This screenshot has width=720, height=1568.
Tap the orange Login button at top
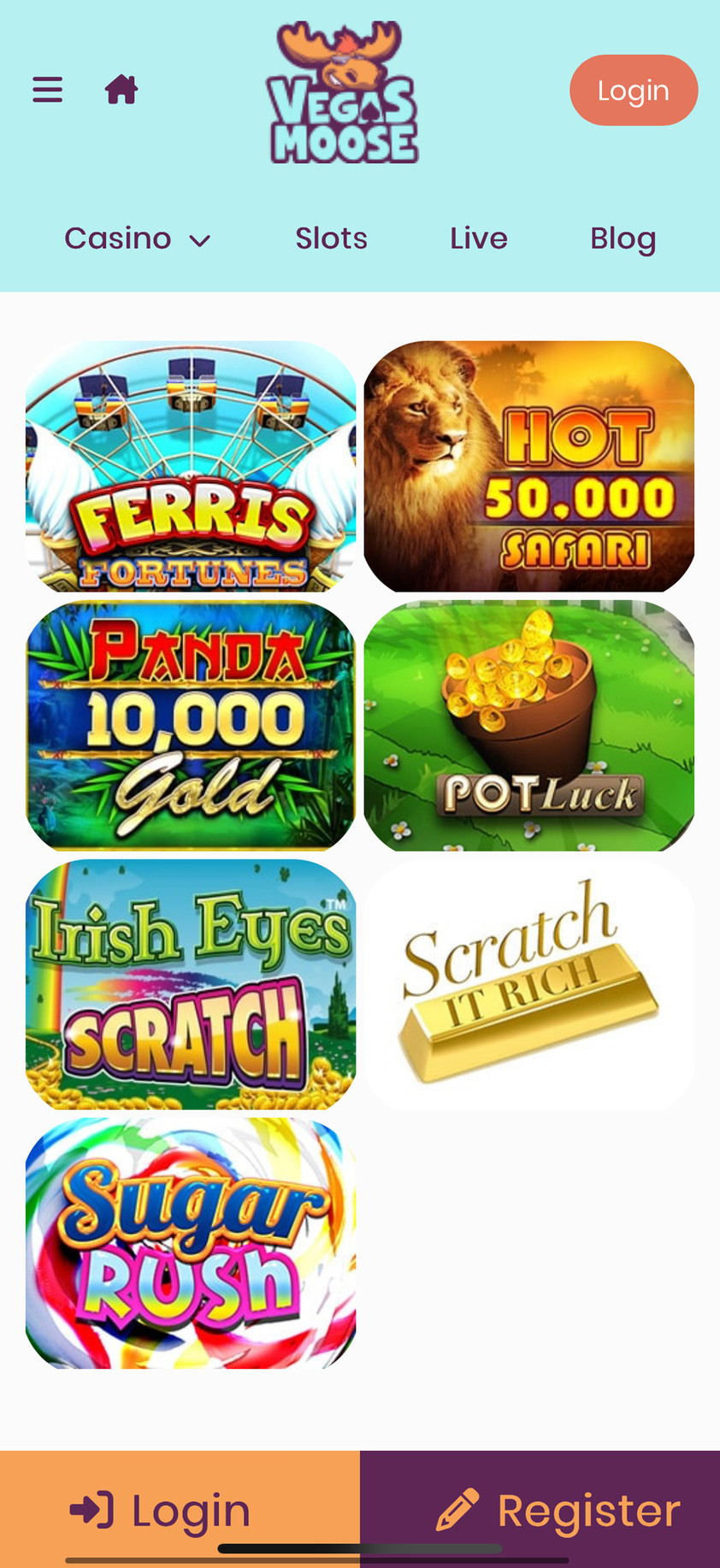pyautogui.click(x=633, y=91)
